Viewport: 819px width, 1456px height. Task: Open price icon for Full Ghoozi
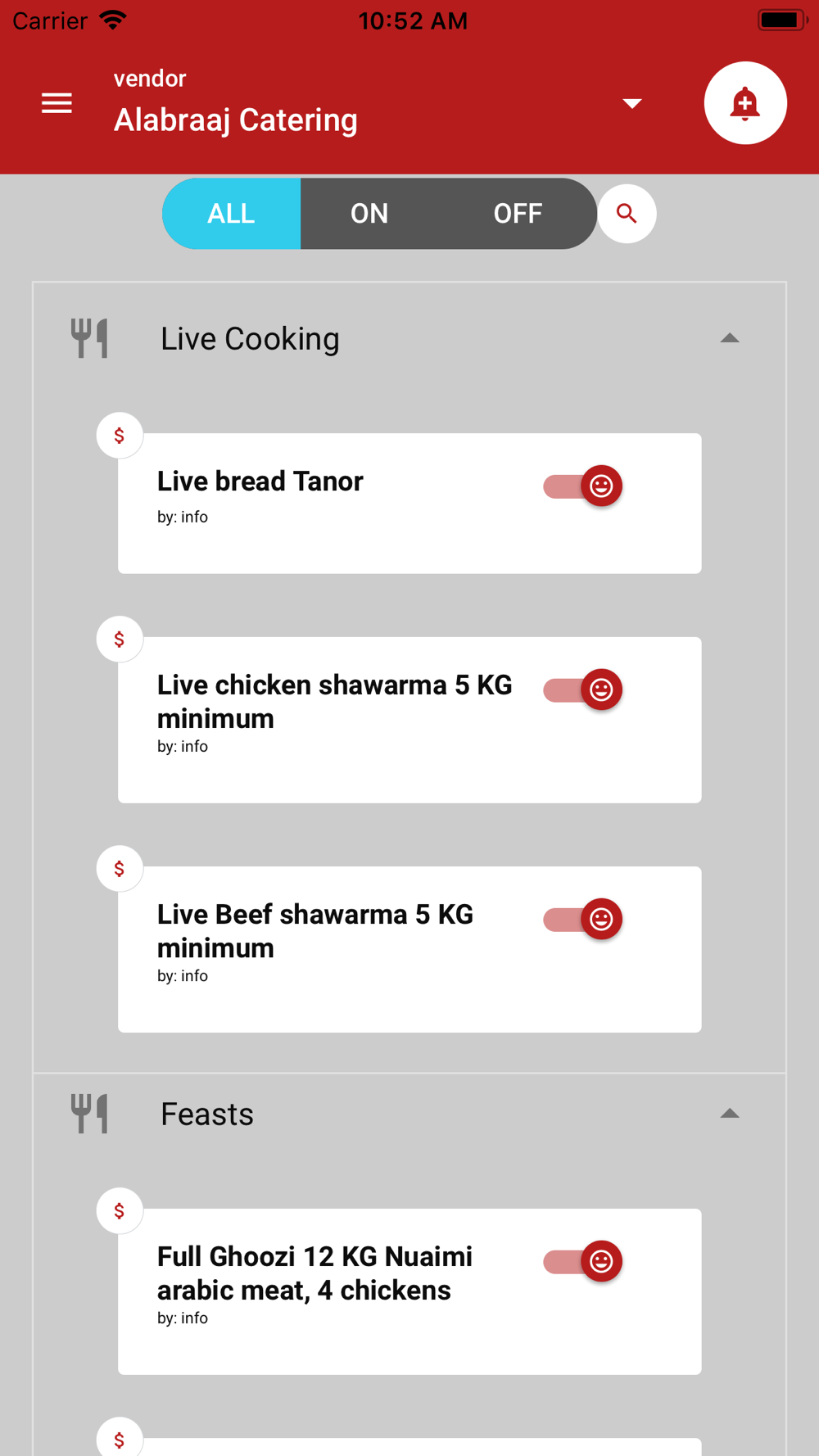pos(120,1211)
